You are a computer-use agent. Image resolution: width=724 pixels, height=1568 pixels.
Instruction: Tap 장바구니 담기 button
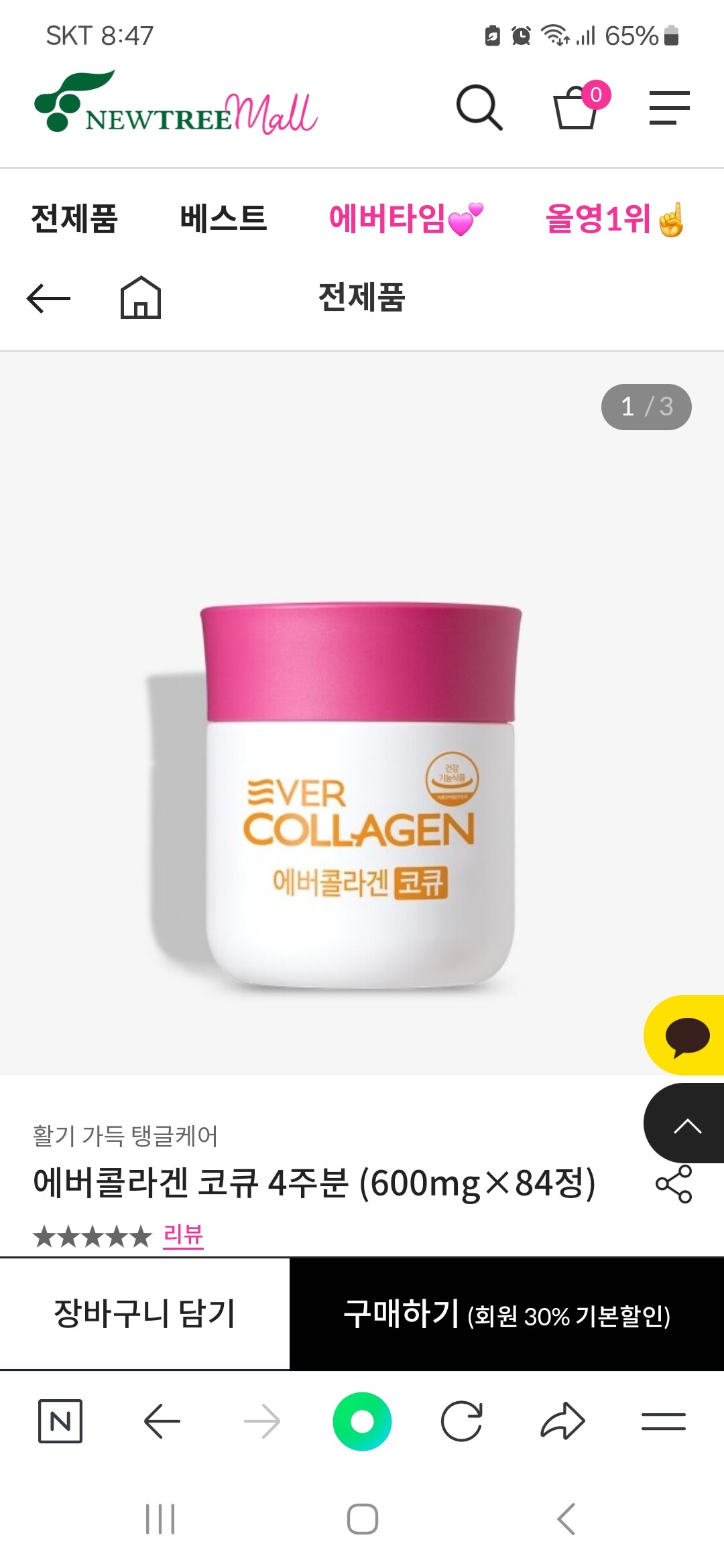[145, 1313]
